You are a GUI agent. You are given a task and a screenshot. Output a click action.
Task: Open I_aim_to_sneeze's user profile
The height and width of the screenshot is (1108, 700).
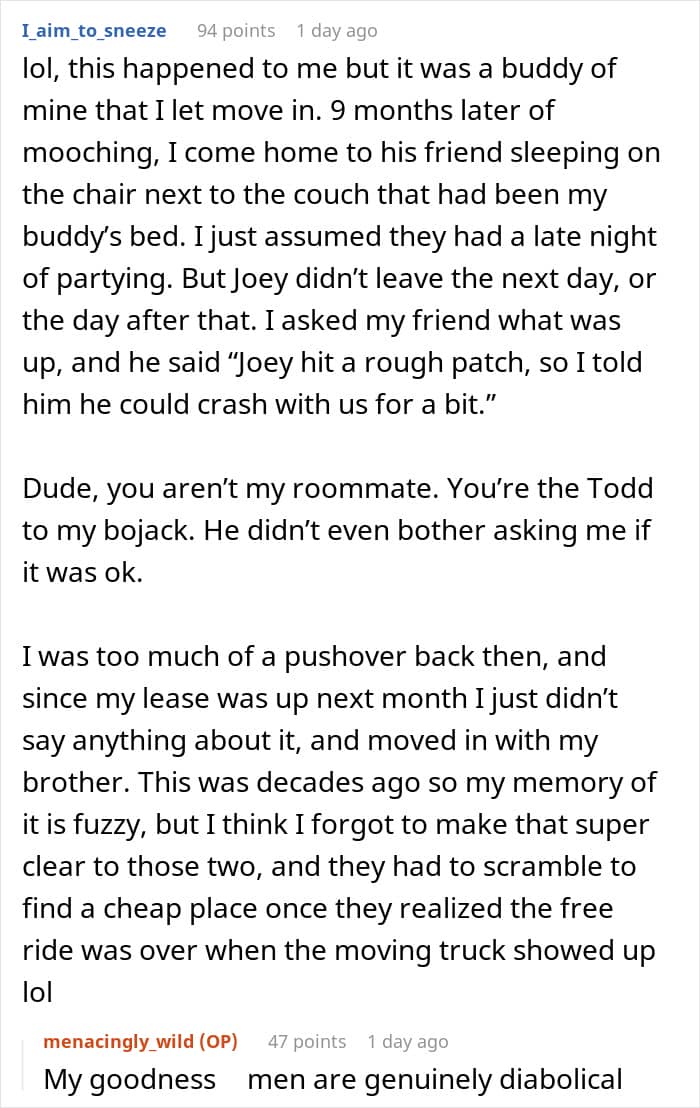(94, 31)
